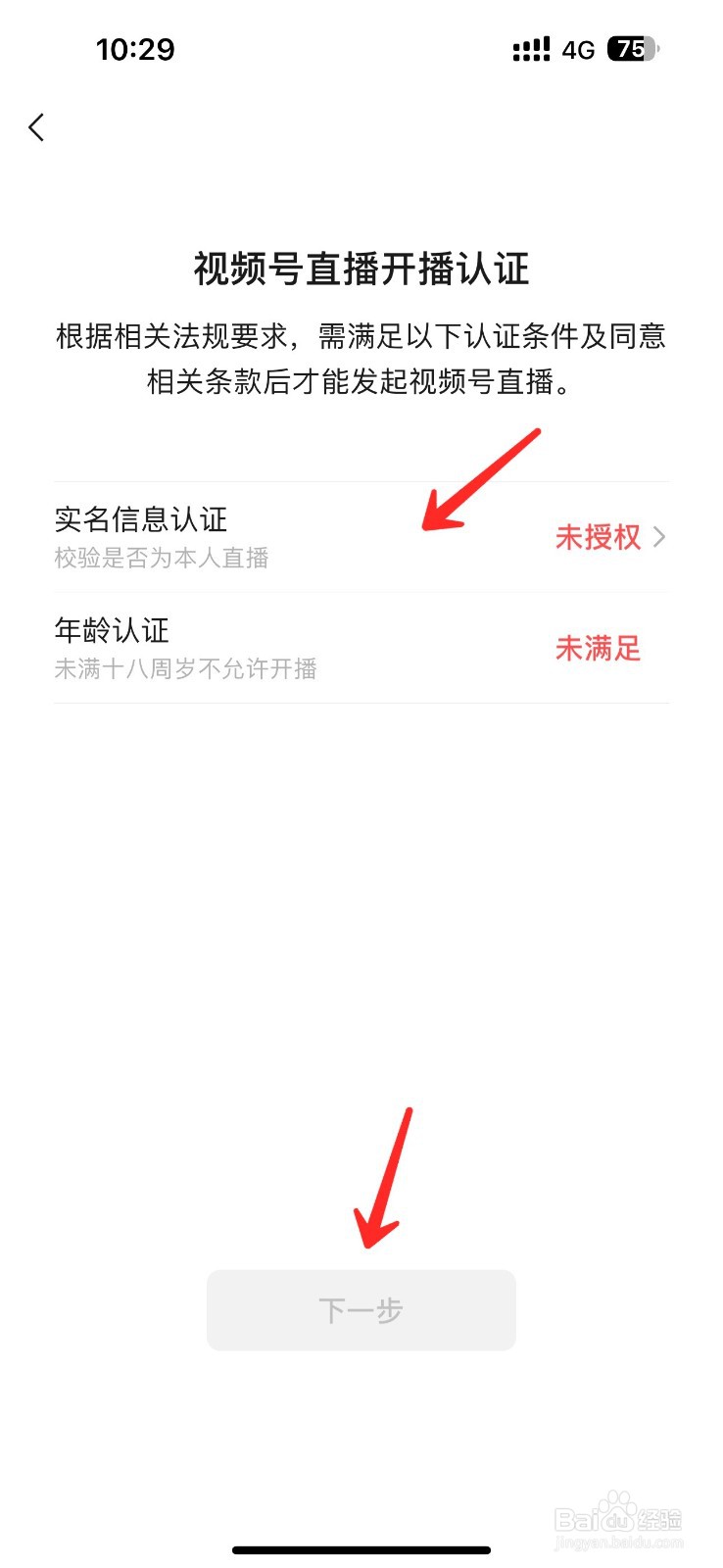723x1568 pixels.
Task: Tap the red arrow pointing at 实名信息认证
Action: [x=485, y=480]
